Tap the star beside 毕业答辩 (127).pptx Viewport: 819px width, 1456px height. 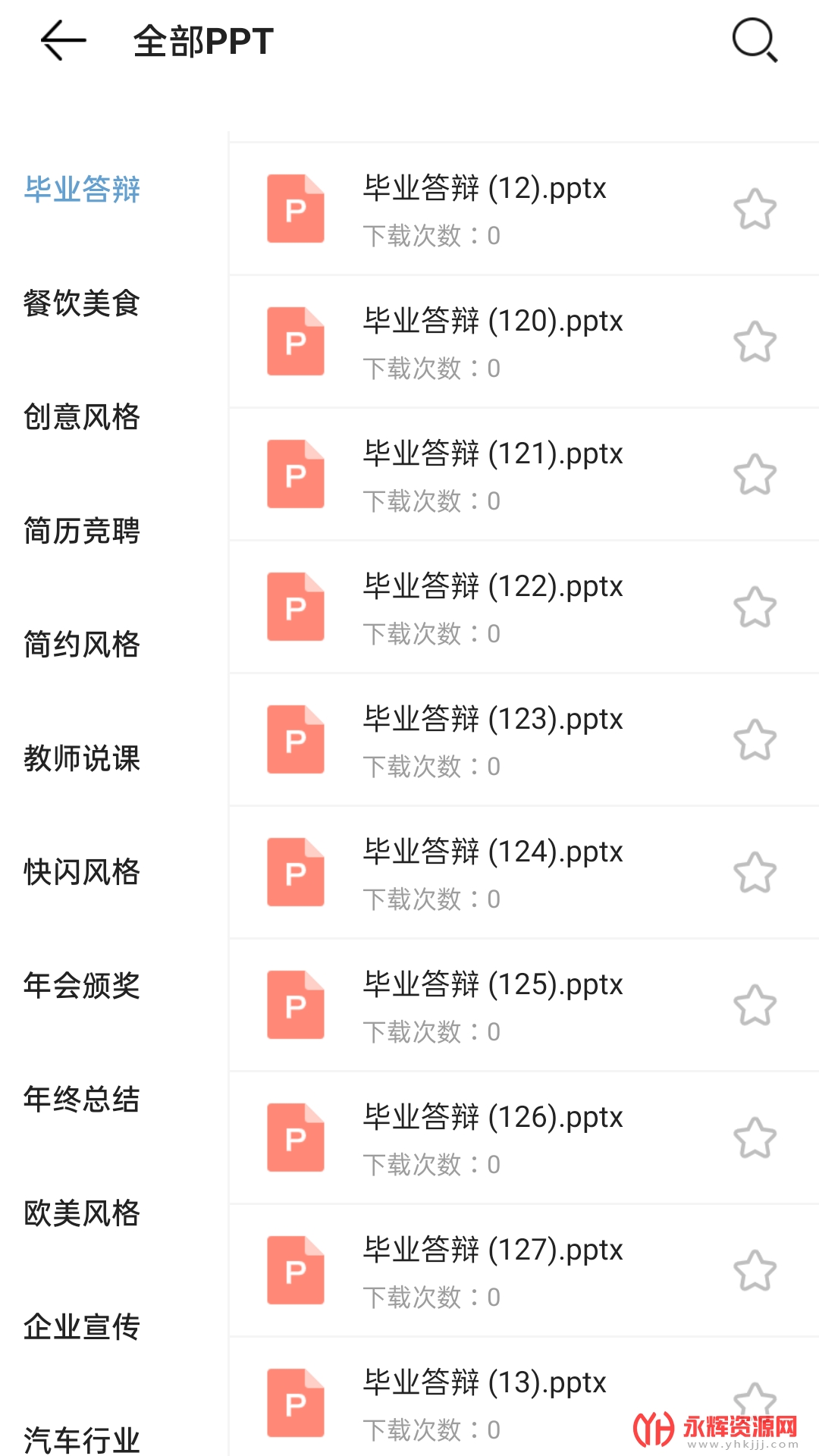pos(755,1271)
